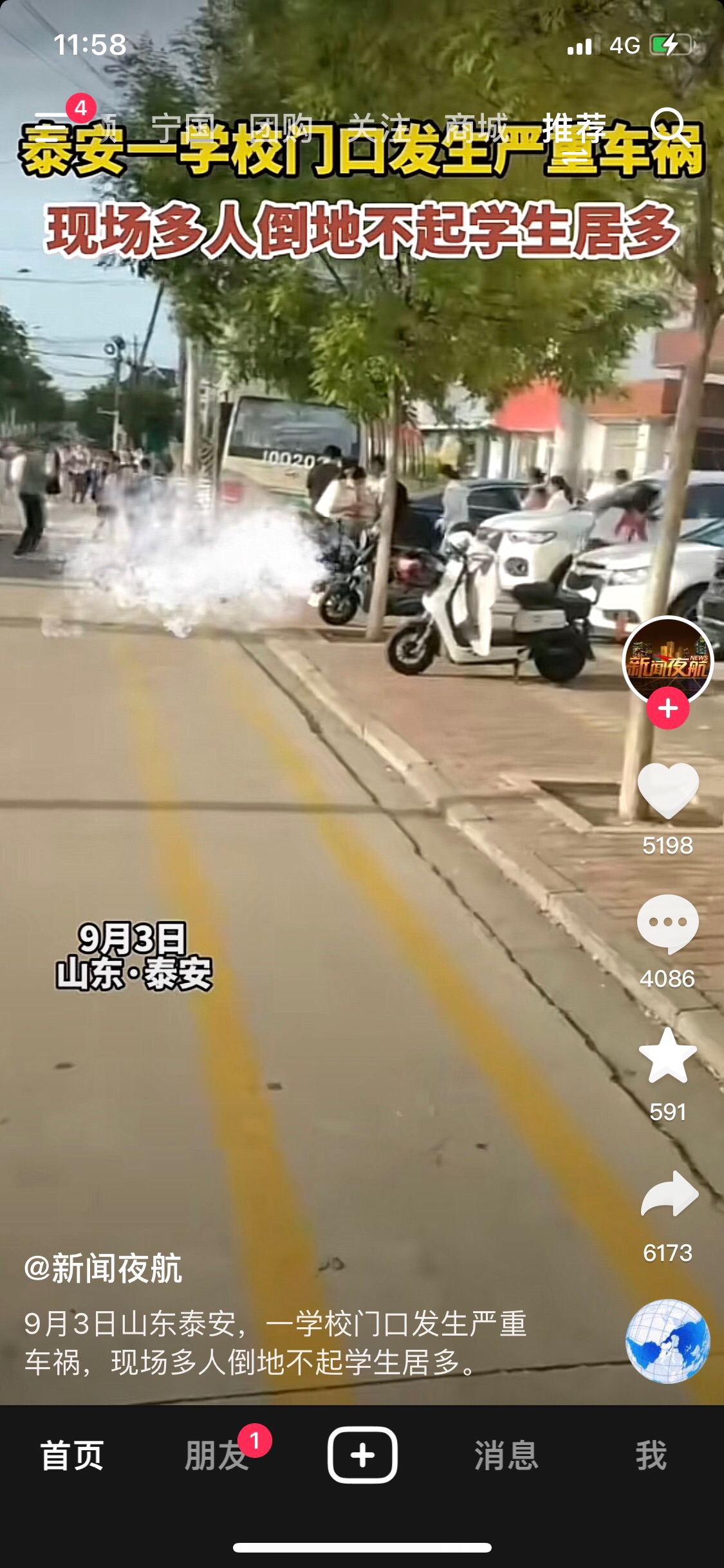Share this video

667,1194
